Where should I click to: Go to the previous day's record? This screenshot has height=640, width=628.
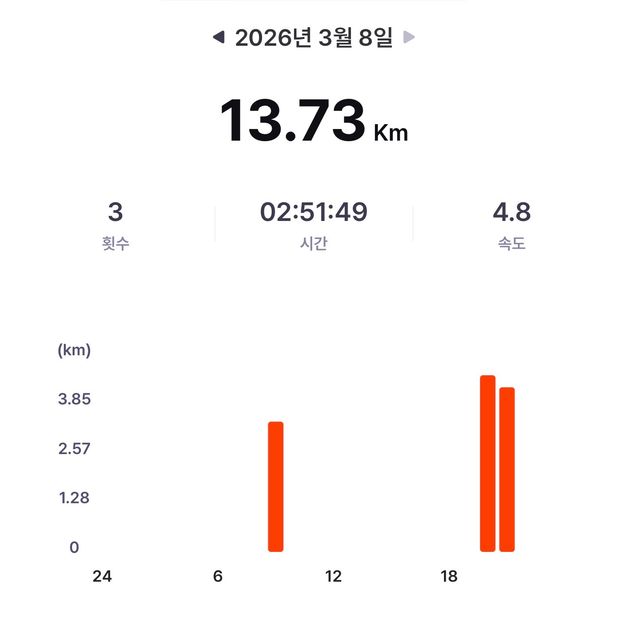[218, 38]
